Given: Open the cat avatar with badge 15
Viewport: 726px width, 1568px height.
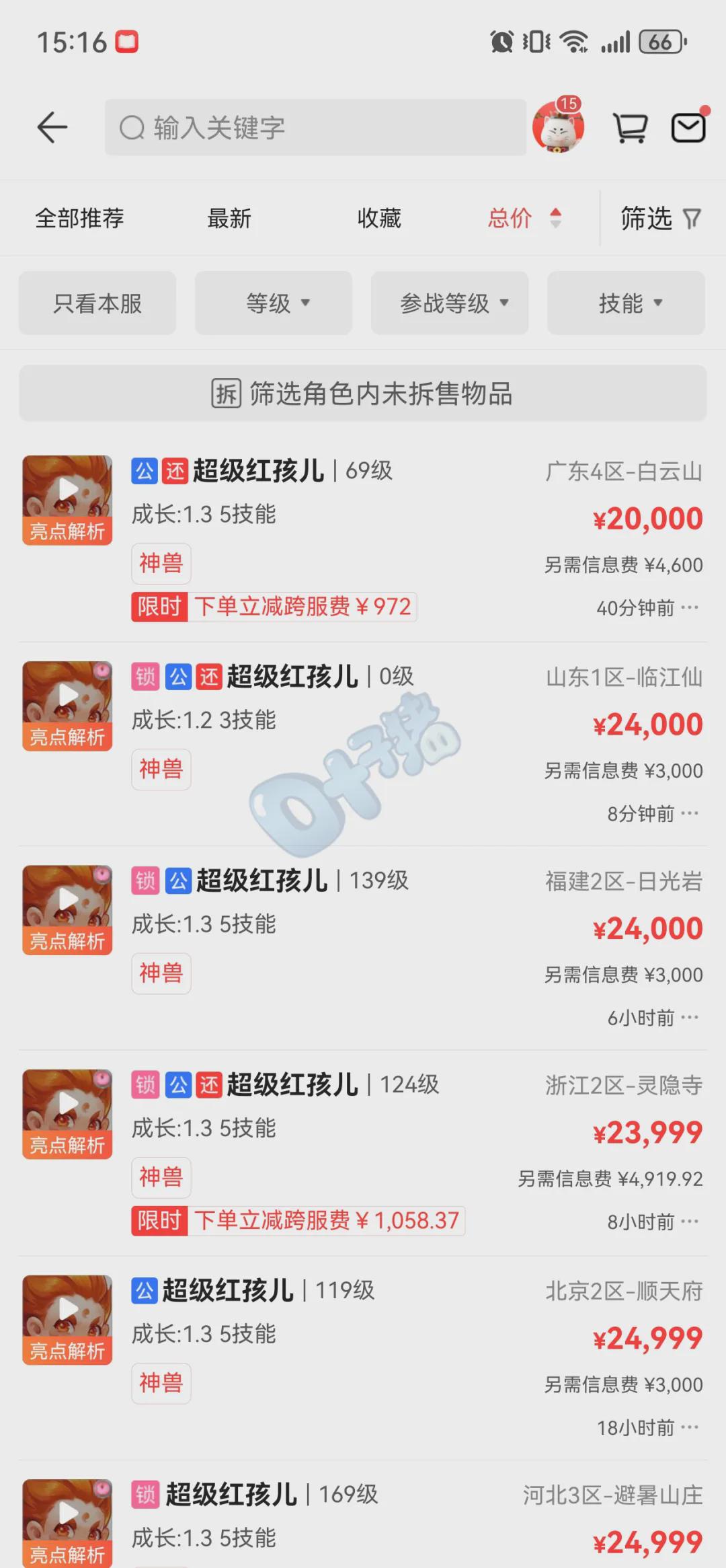Looking at the screenshot, I should (557, 127).
